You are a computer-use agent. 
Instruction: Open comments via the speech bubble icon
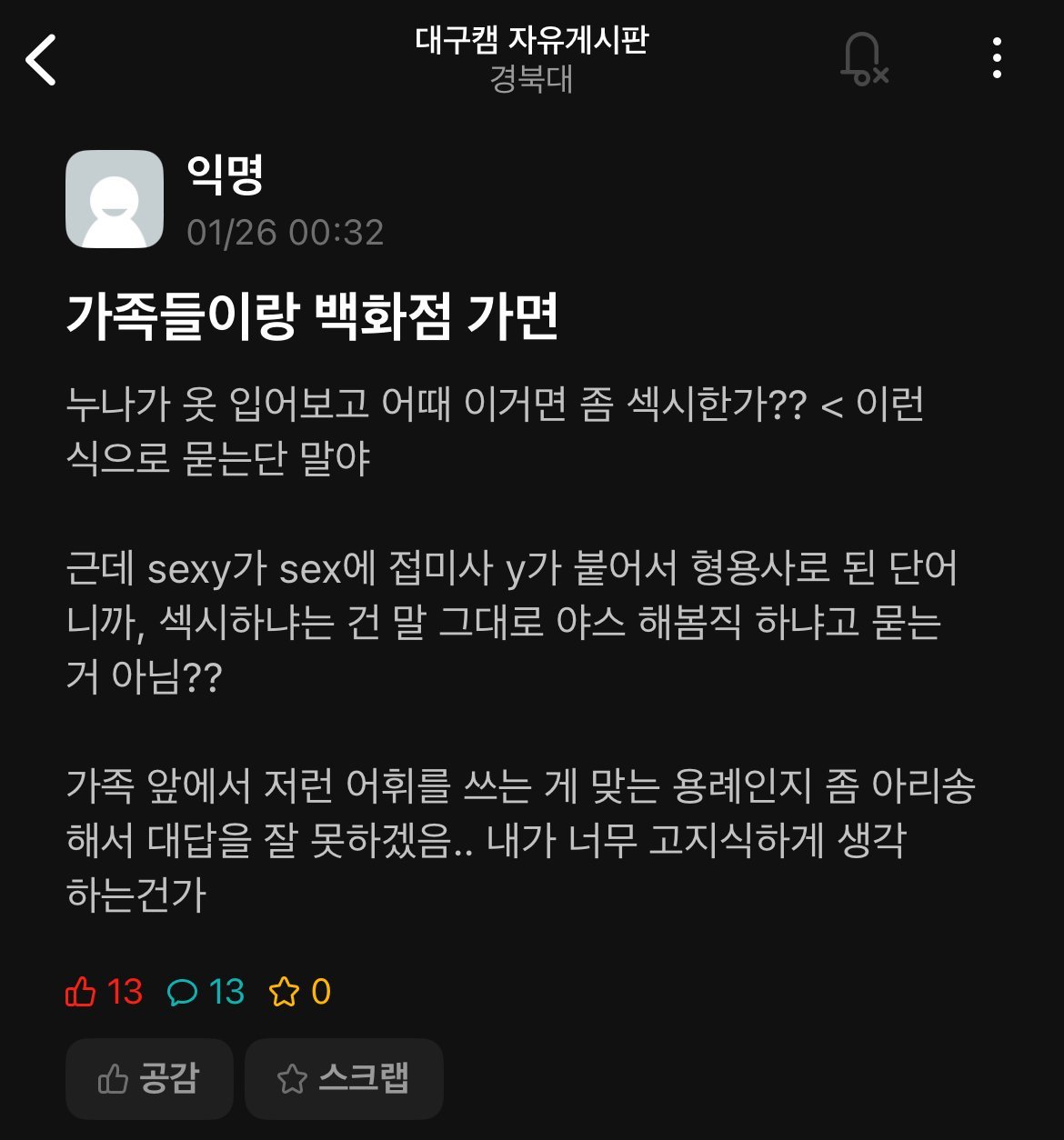[x=183, y=993]
